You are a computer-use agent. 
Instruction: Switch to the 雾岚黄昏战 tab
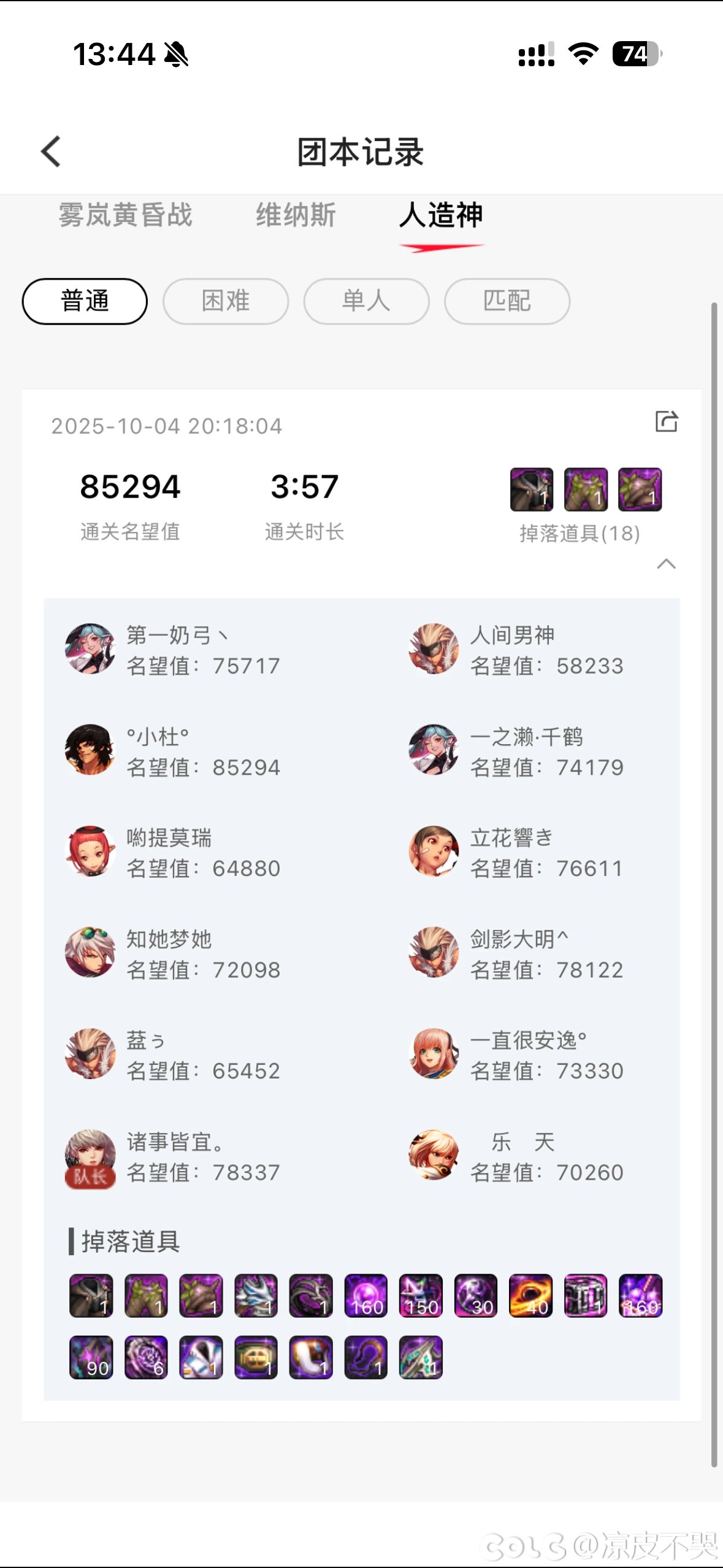pos(126,215)
